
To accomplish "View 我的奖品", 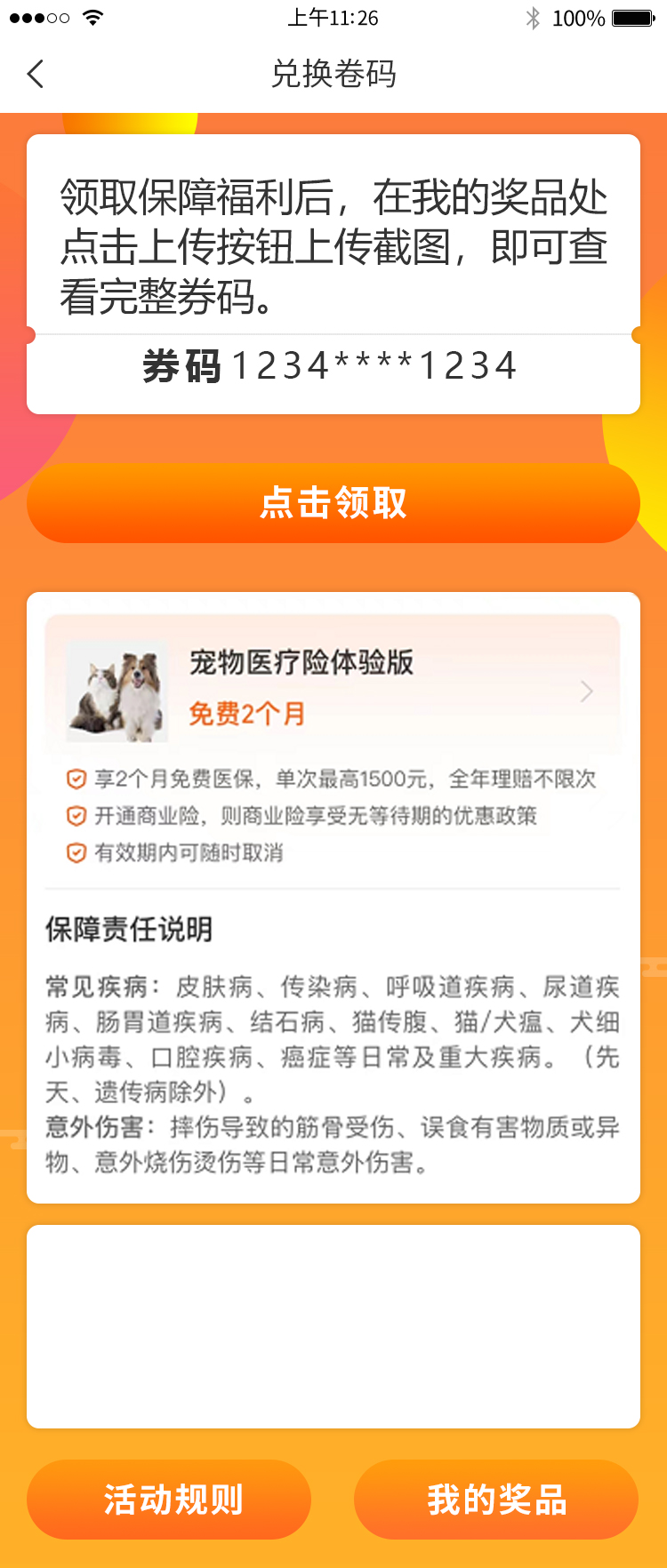I will pyautogui.click(x=496, y=1500).
